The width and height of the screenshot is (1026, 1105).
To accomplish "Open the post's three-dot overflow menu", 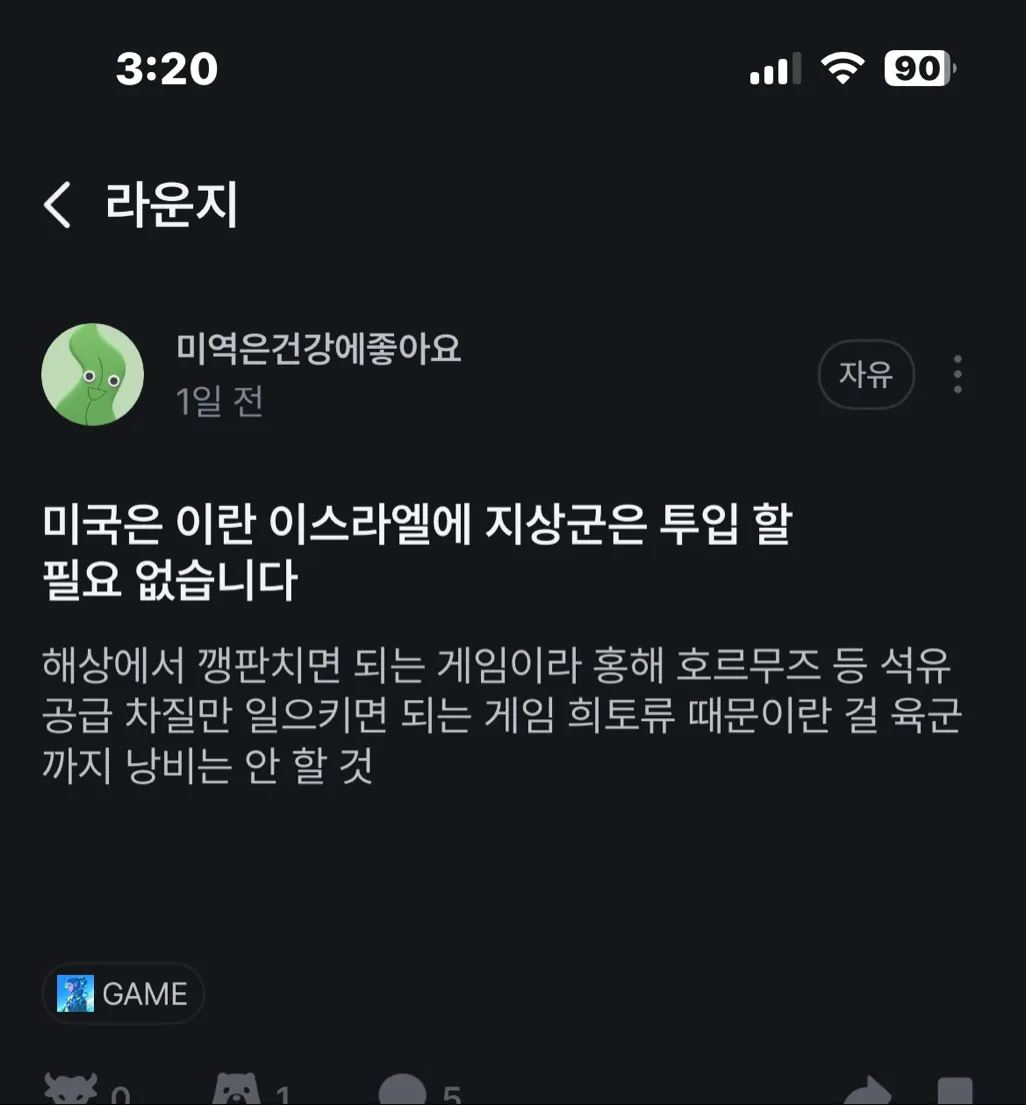I will pyautogui.click(x=957, y=374).
